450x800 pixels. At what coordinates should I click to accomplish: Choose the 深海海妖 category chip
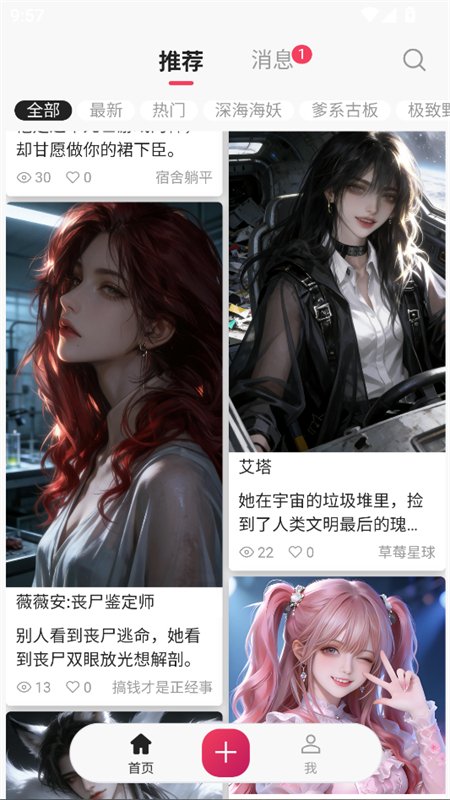click(248, 110)
